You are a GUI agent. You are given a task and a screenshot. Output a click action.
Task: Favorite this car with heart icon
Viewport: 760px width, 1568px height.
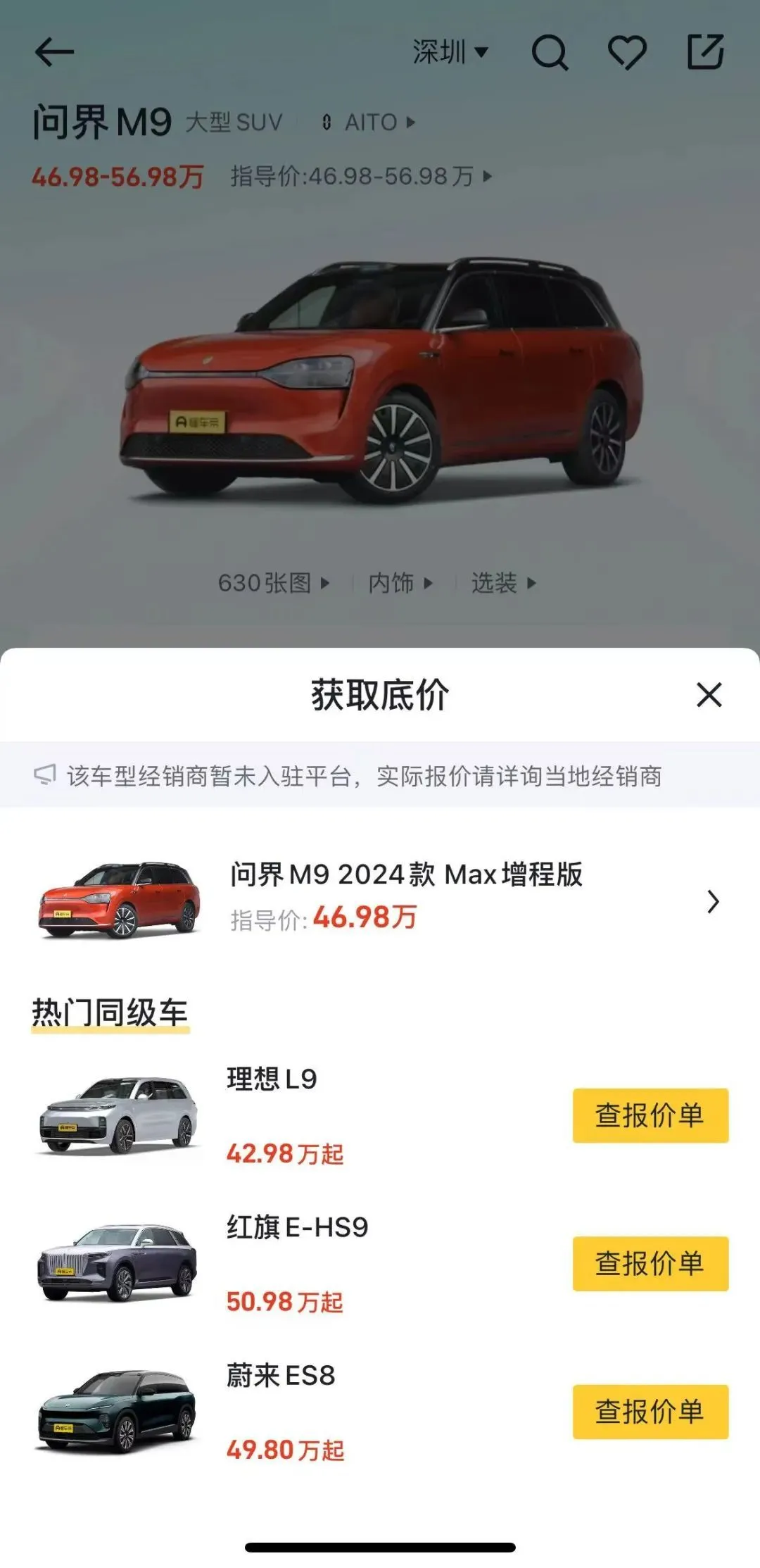point(626,52)
